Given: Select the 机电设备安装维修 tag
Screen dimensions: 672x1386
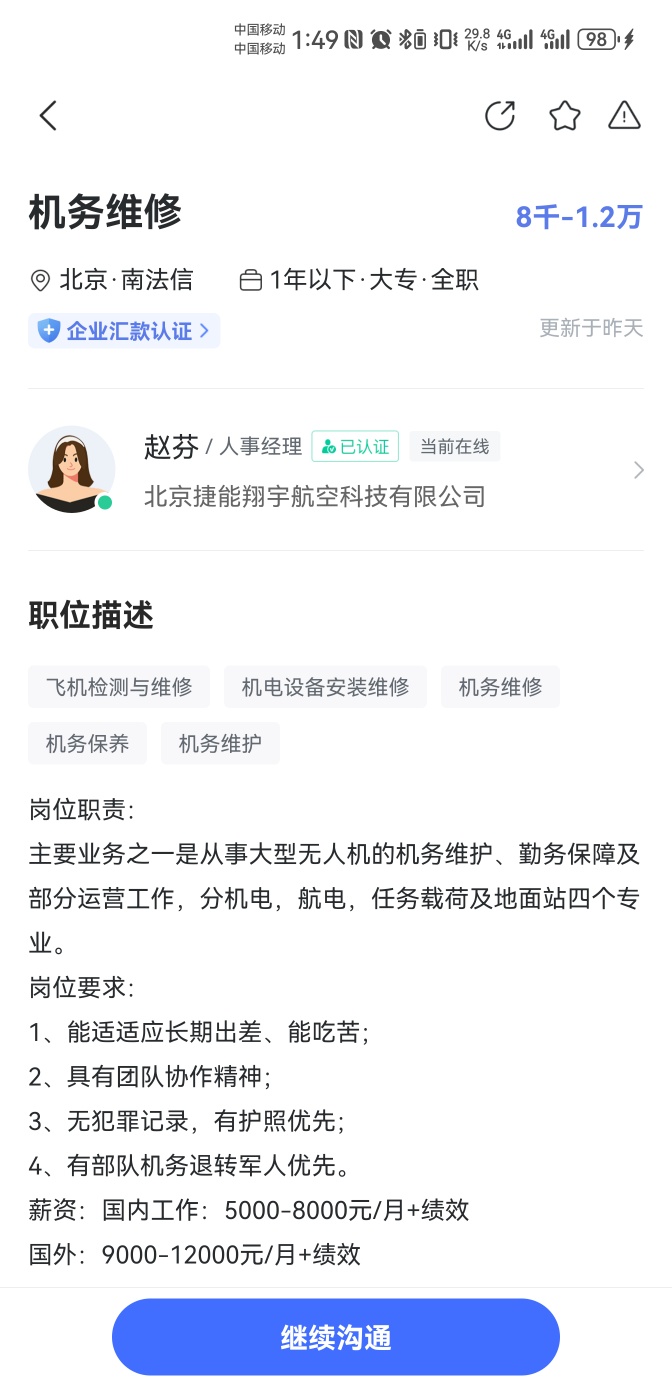Looking at the screenshot, I should point(325,687).
